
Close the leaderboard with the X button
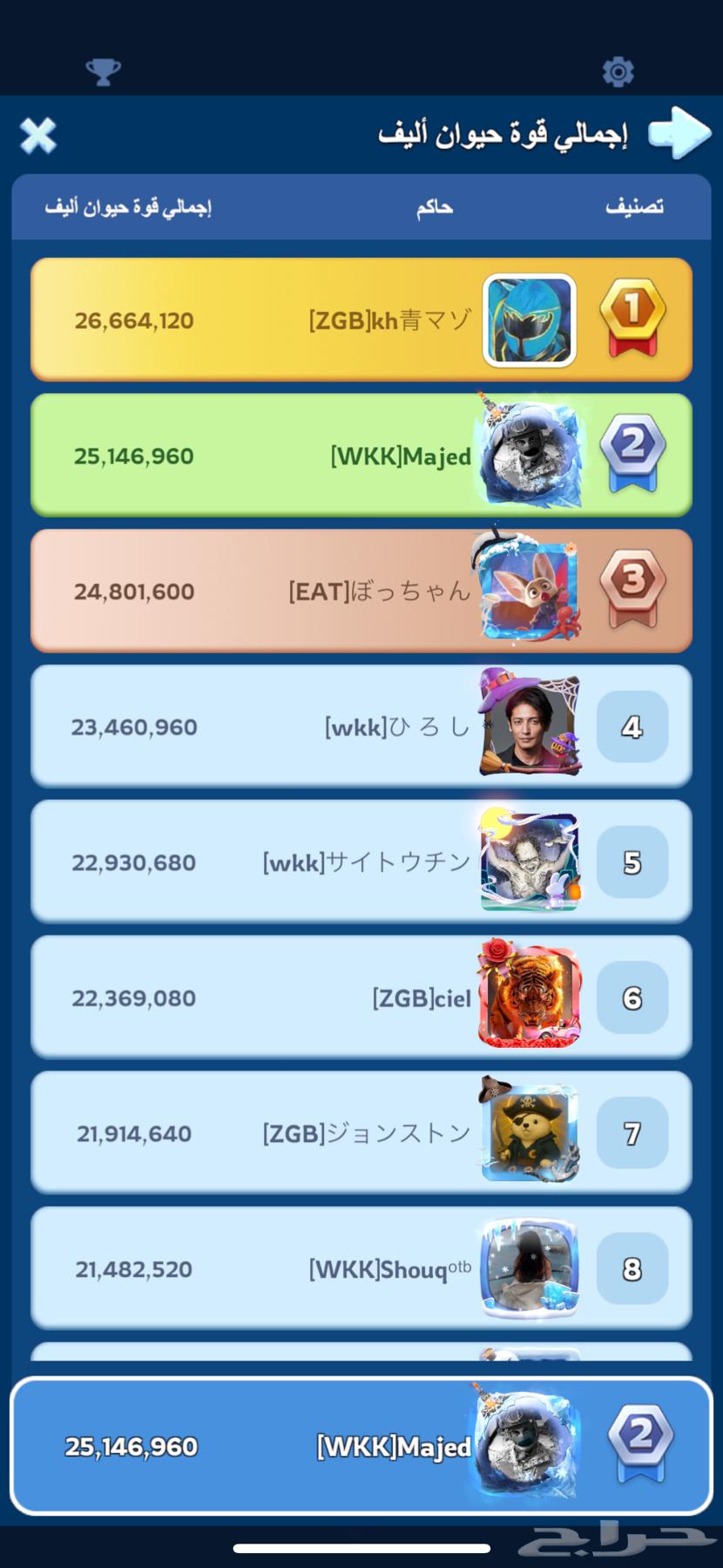click(38, 136)
